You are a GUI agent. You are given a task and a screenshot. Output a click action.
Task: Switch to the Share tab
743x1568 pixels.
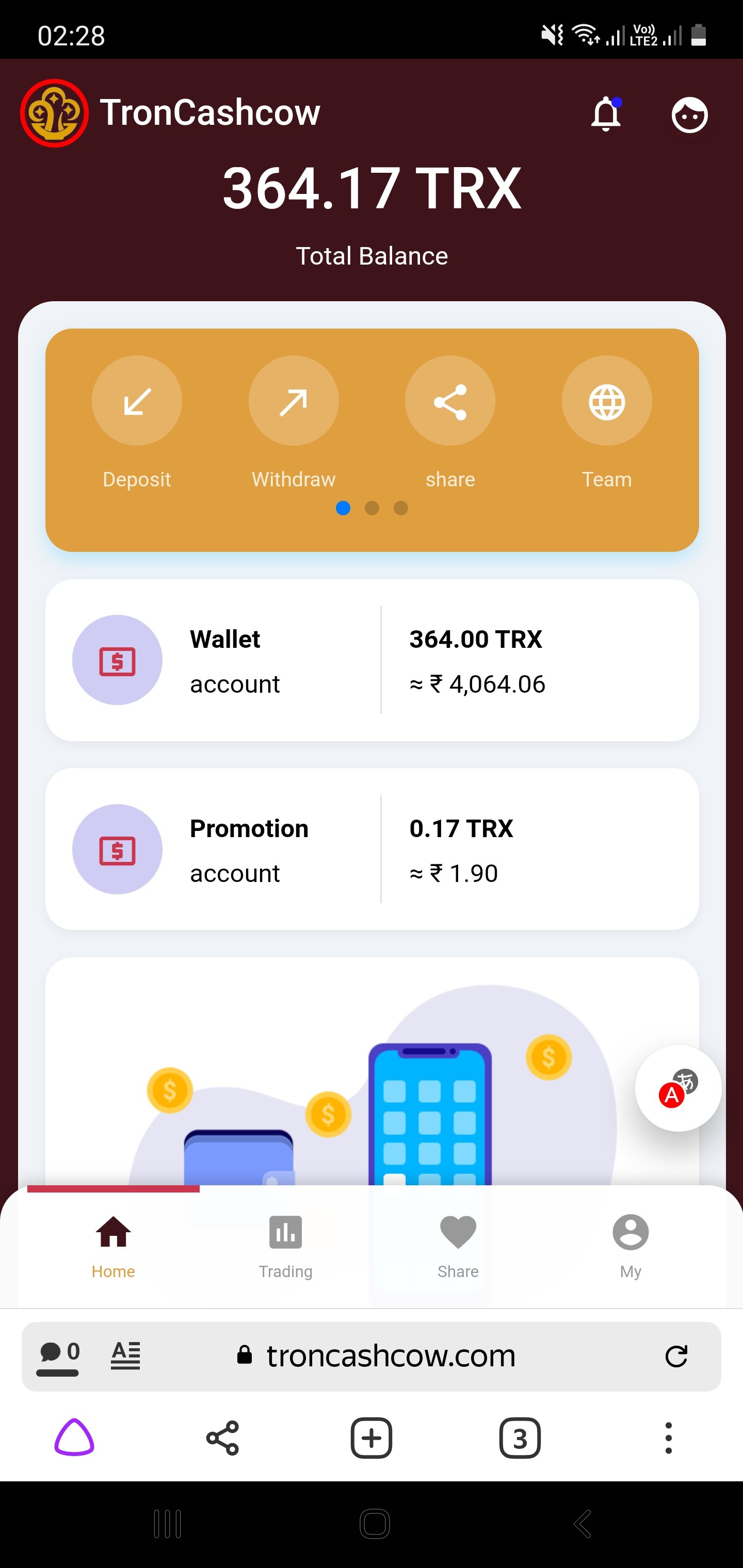coord(458,1246)
